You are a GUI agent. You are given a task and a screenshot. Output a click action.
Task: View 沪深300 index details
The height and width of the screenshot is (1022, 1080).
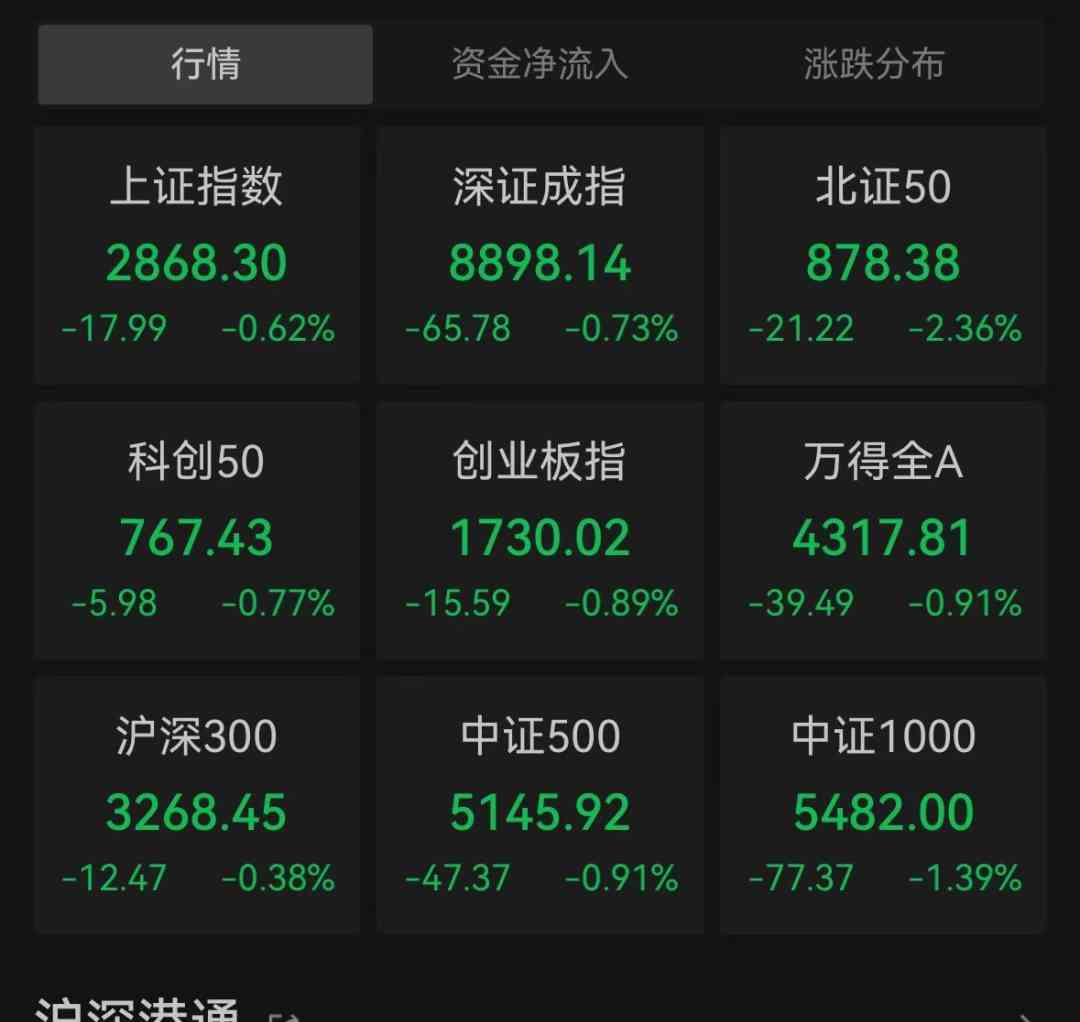click(197, 805)
